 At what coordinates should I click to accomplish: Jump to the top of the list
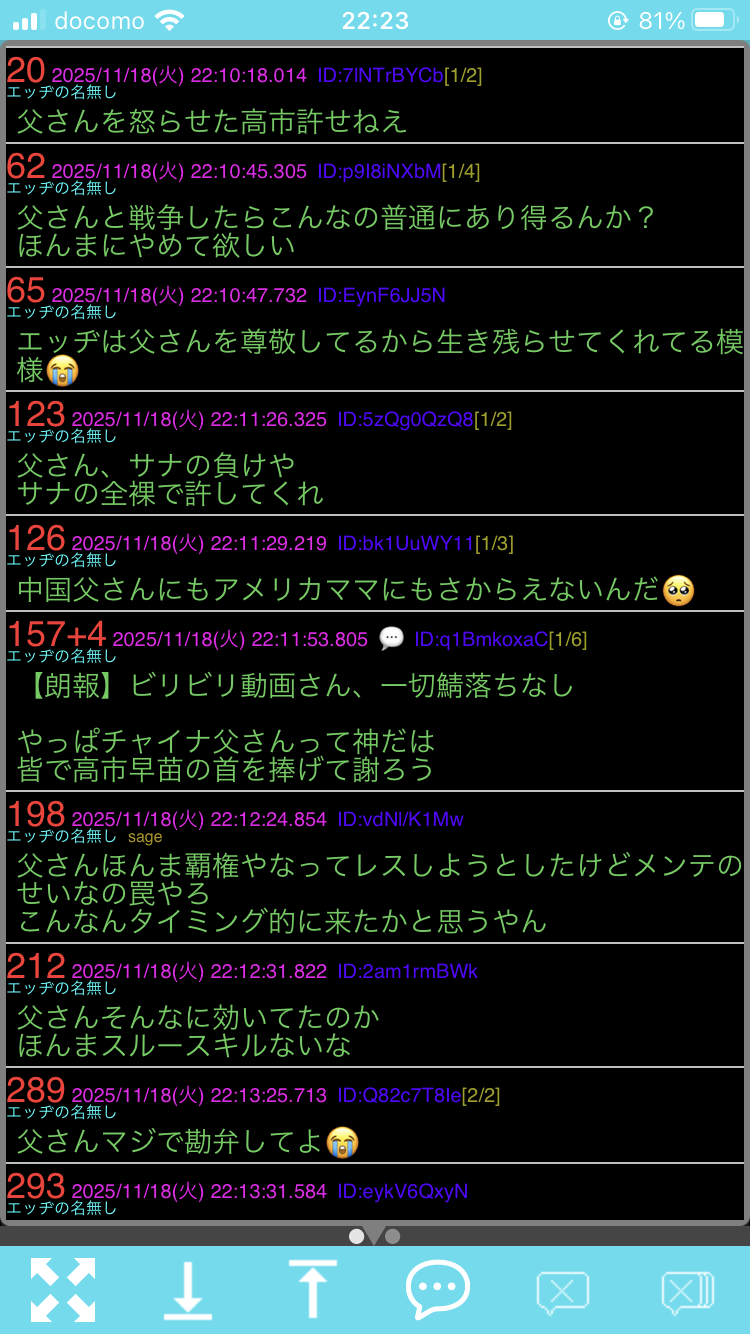312,1290
